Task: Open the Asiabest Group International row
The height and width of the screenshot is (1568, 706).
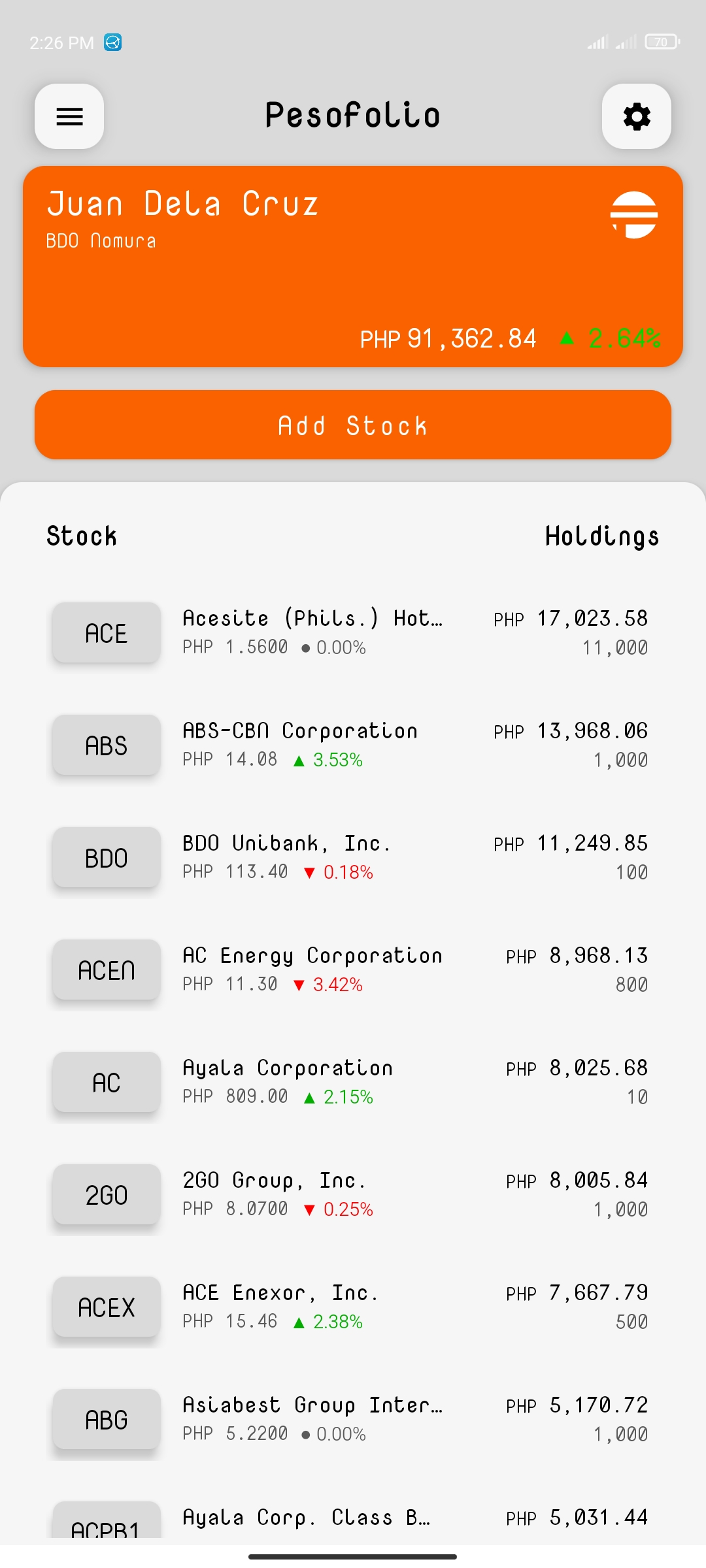Action: point(353,1419)
